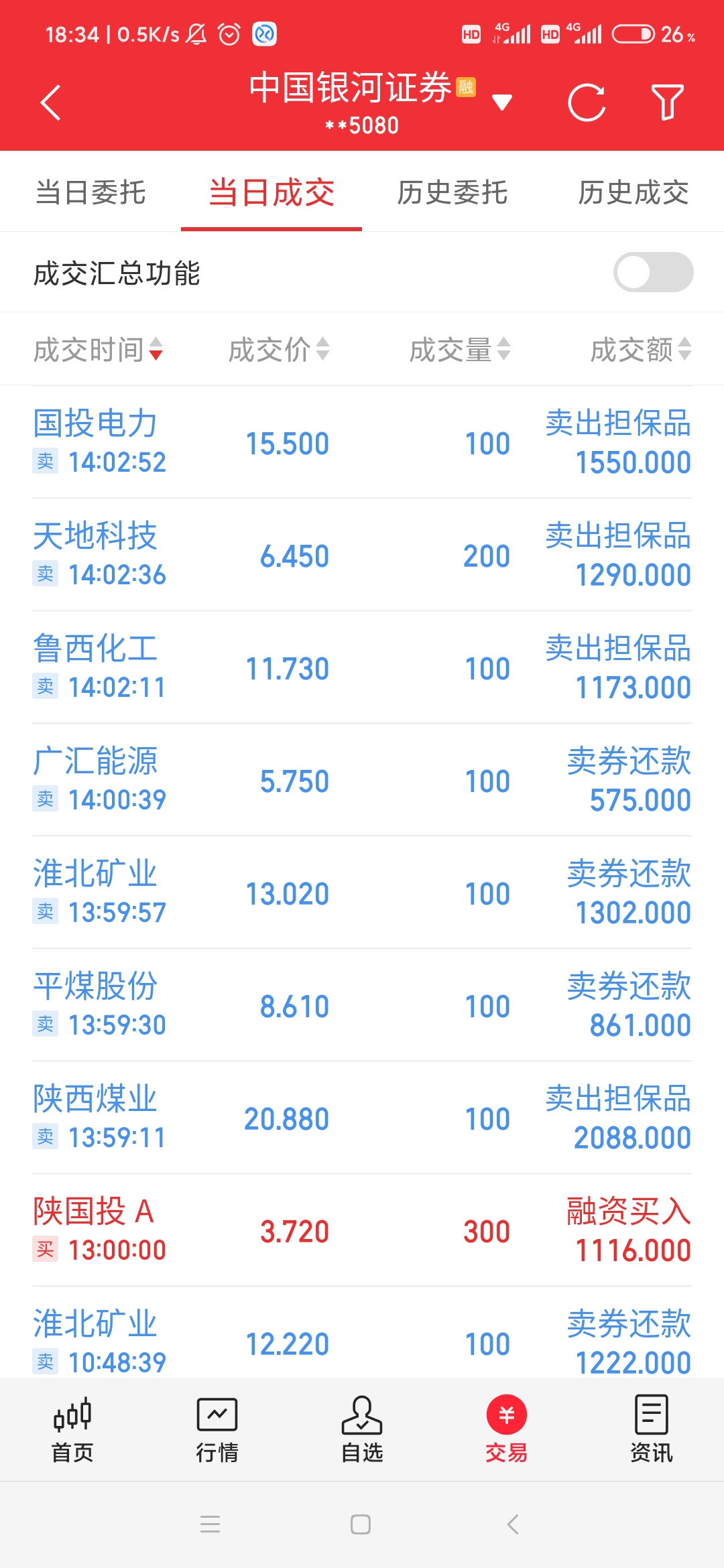
Task: Go back using the top-left arrow
Action: click(51, 103)
